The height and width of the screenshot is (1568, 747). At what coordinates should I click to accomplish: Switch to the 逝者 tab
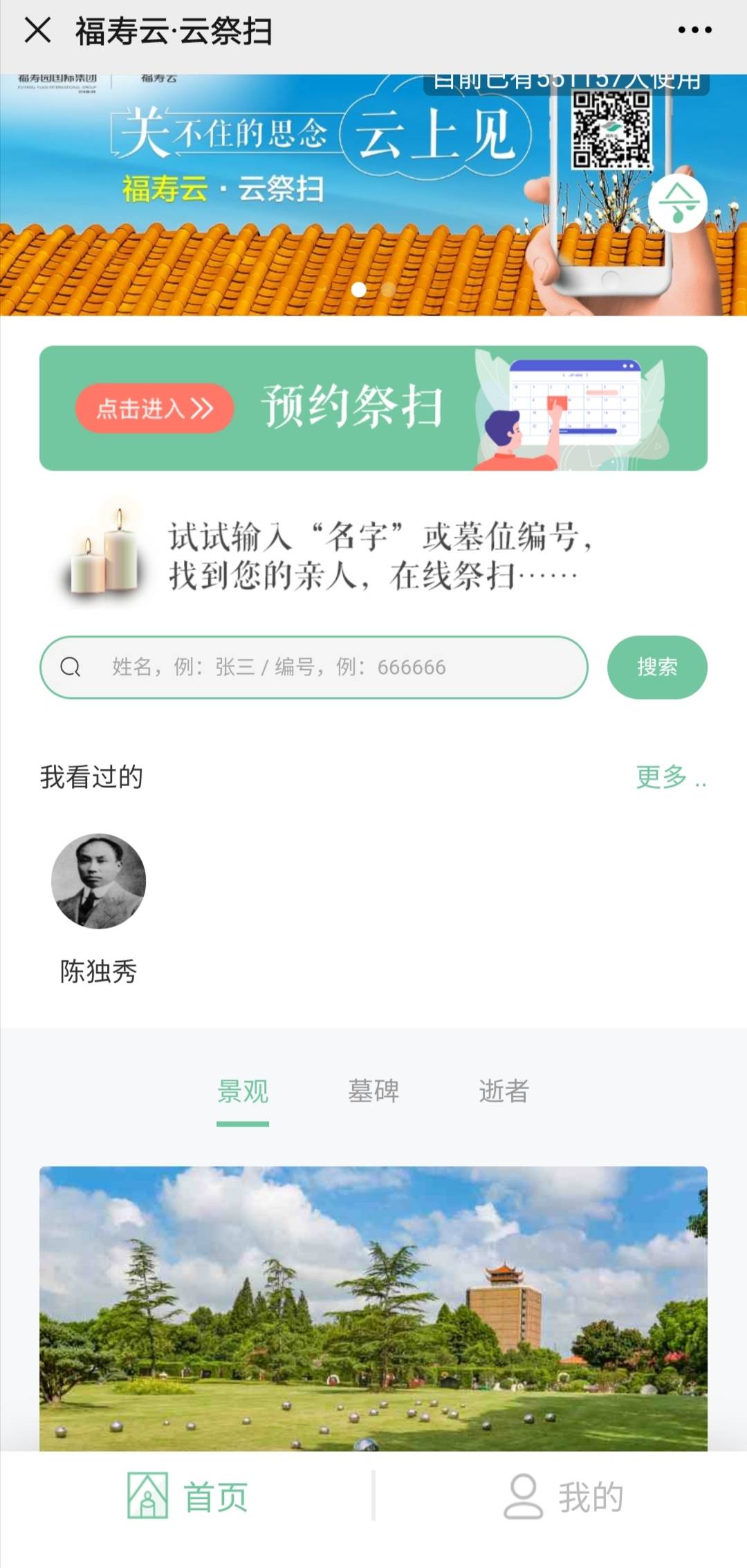point(504,1090)
